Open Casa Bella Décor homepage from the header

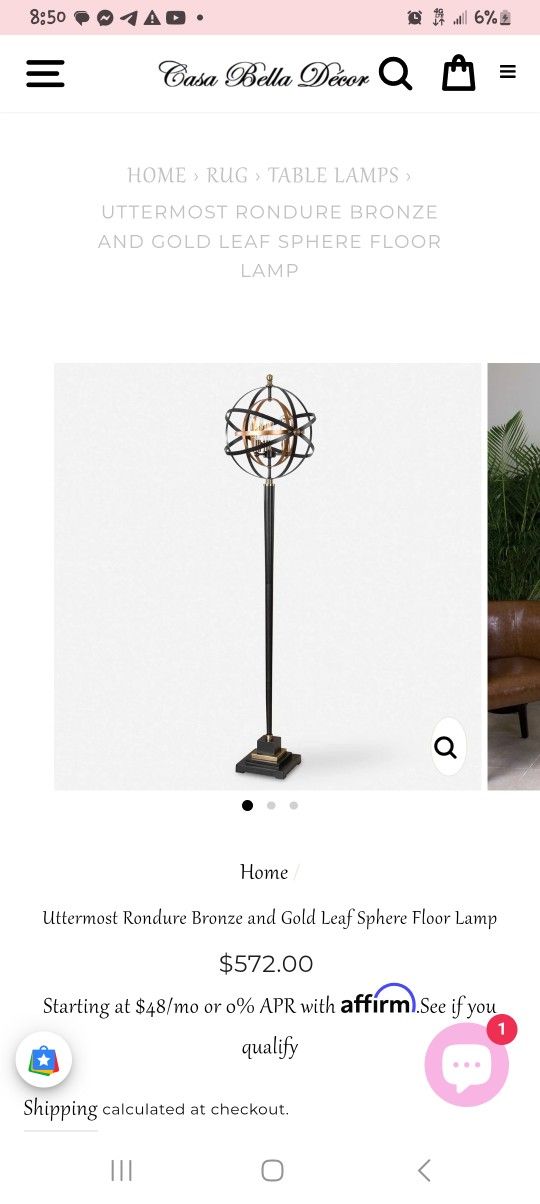(x=264, y=74)
